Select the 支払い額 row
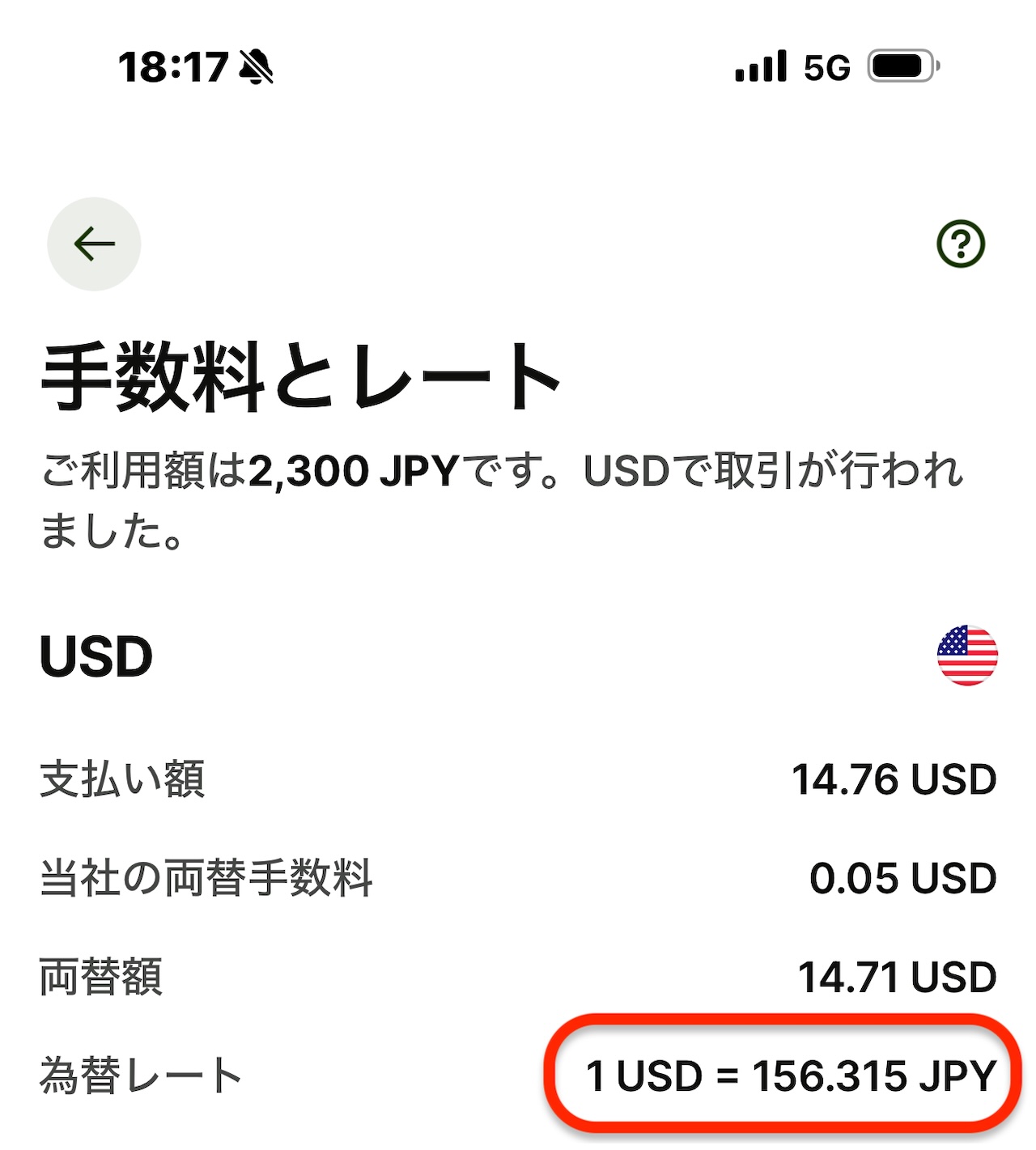 pyautogui.click(x=121, y=779)
